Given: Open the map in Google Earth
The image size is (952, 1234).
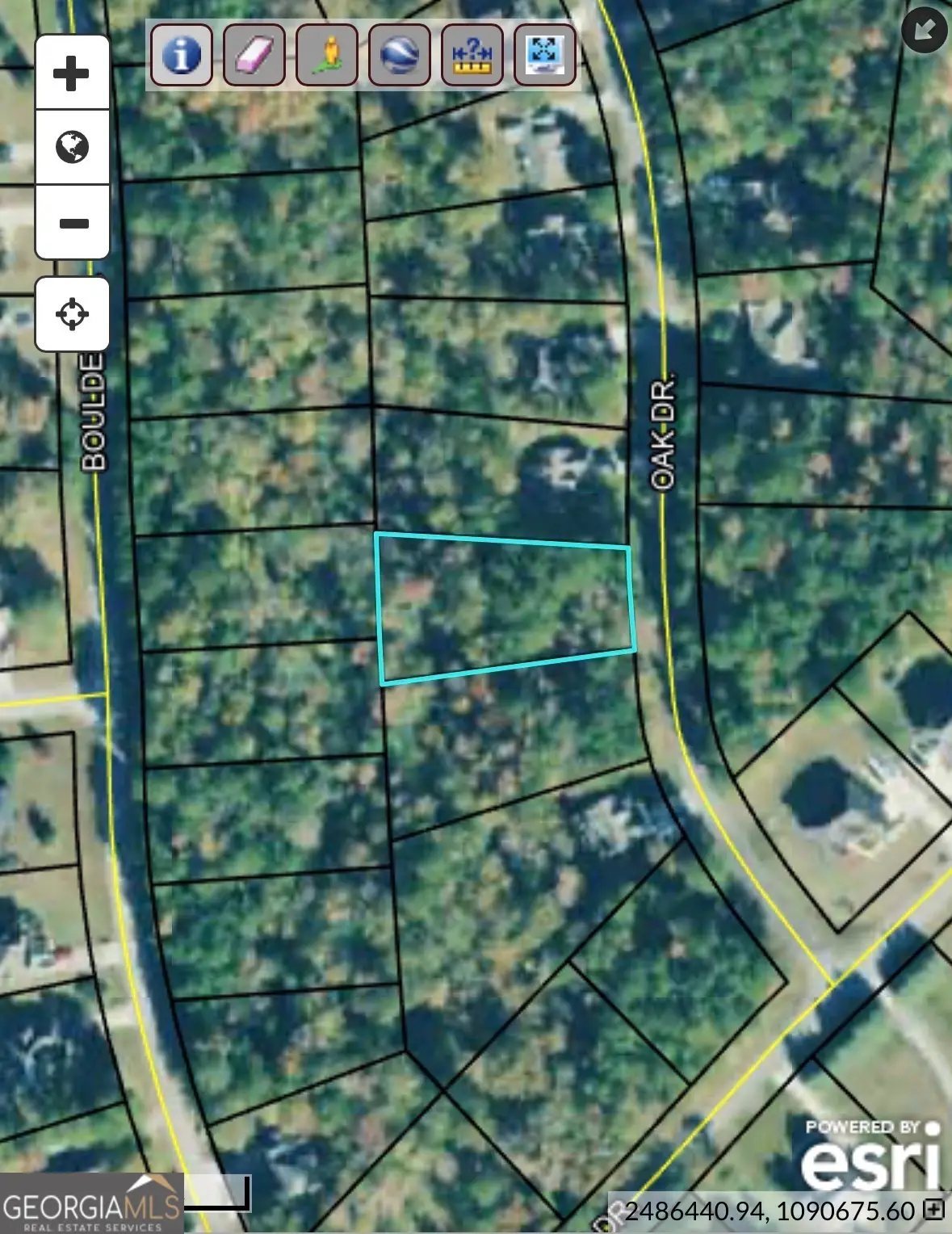Looking at the screenshot, I should (x=397, y=57).
